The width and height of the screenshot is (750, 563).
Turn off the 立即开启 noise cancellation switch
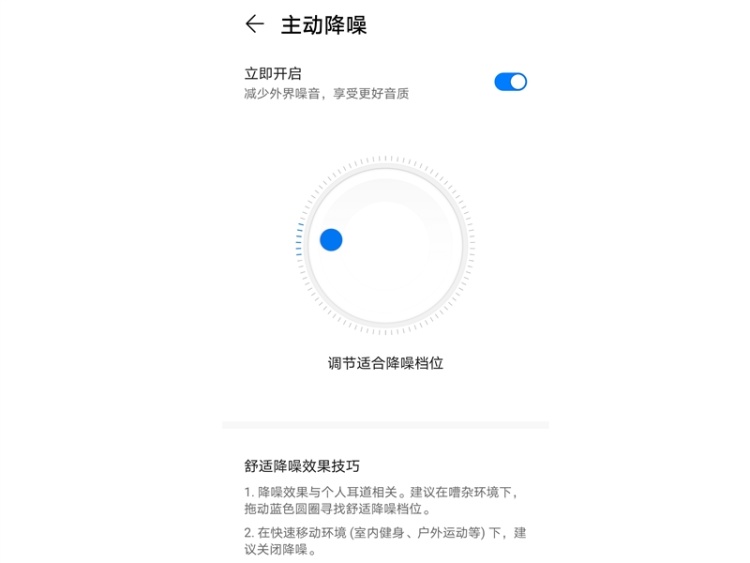pyautogui.click(x=510, y=82)
